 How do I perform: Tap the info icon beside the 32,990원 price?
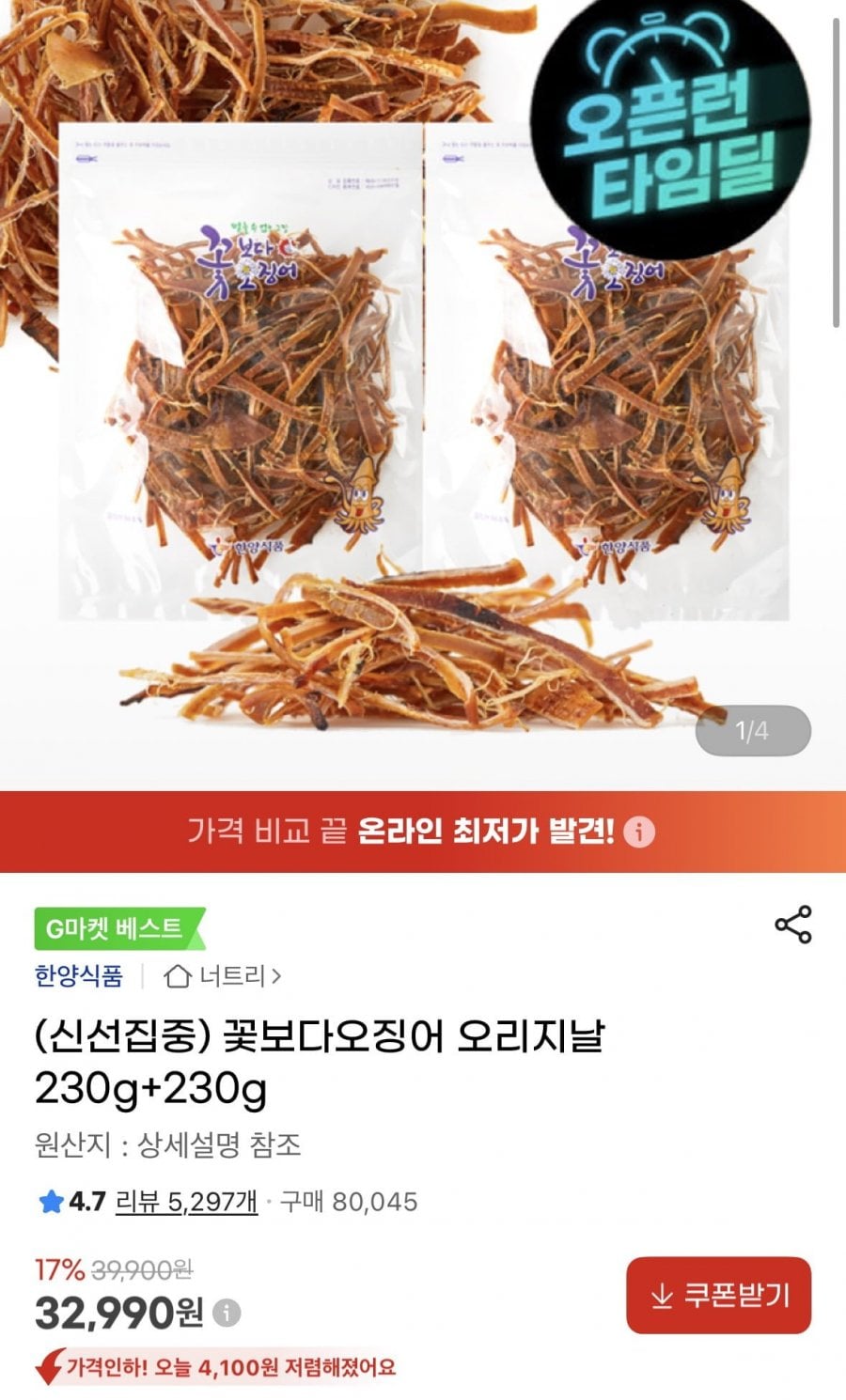coord(227,1313)
